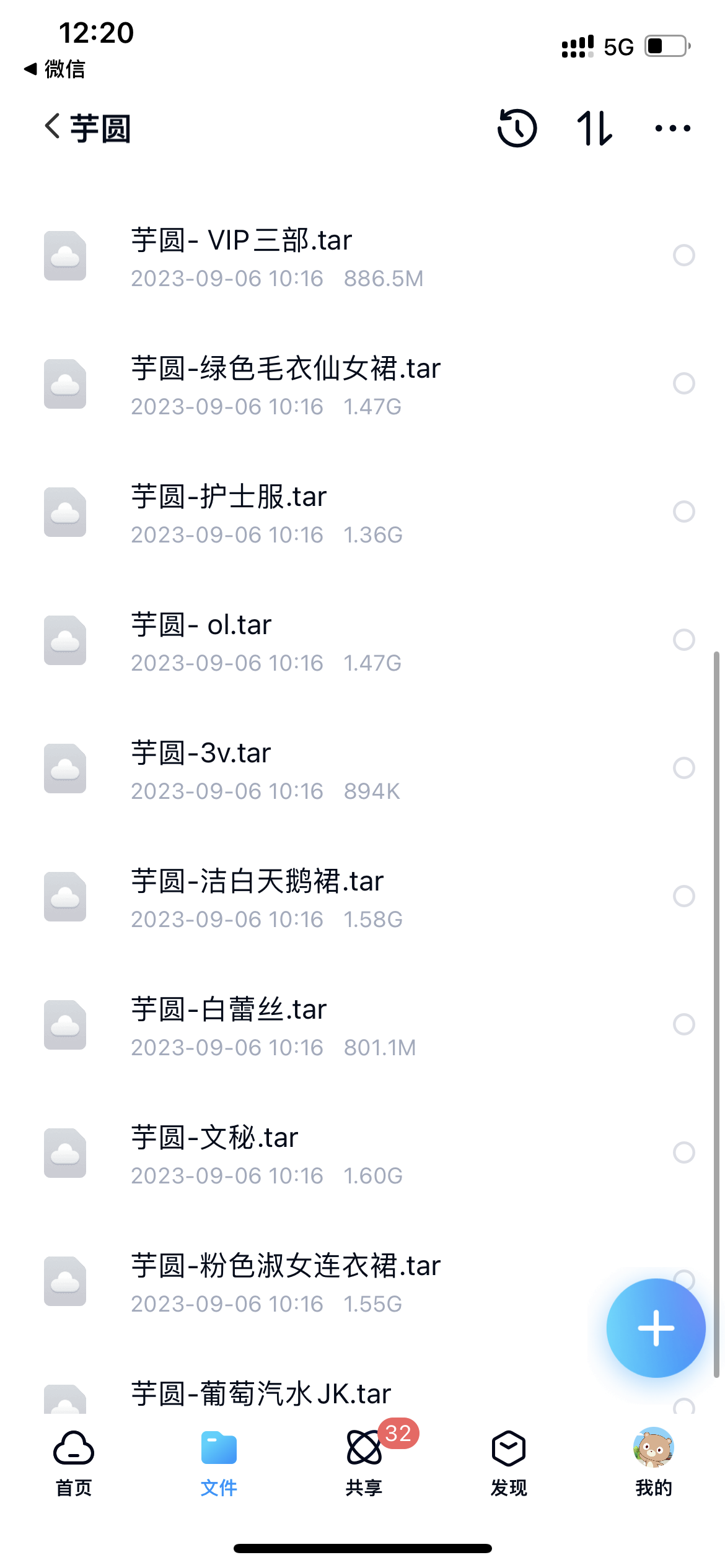Image resolution: width=725 pixels, height=1568 pixels.
Task: Return to 微信 via the status bar
Action: (54, 69)
